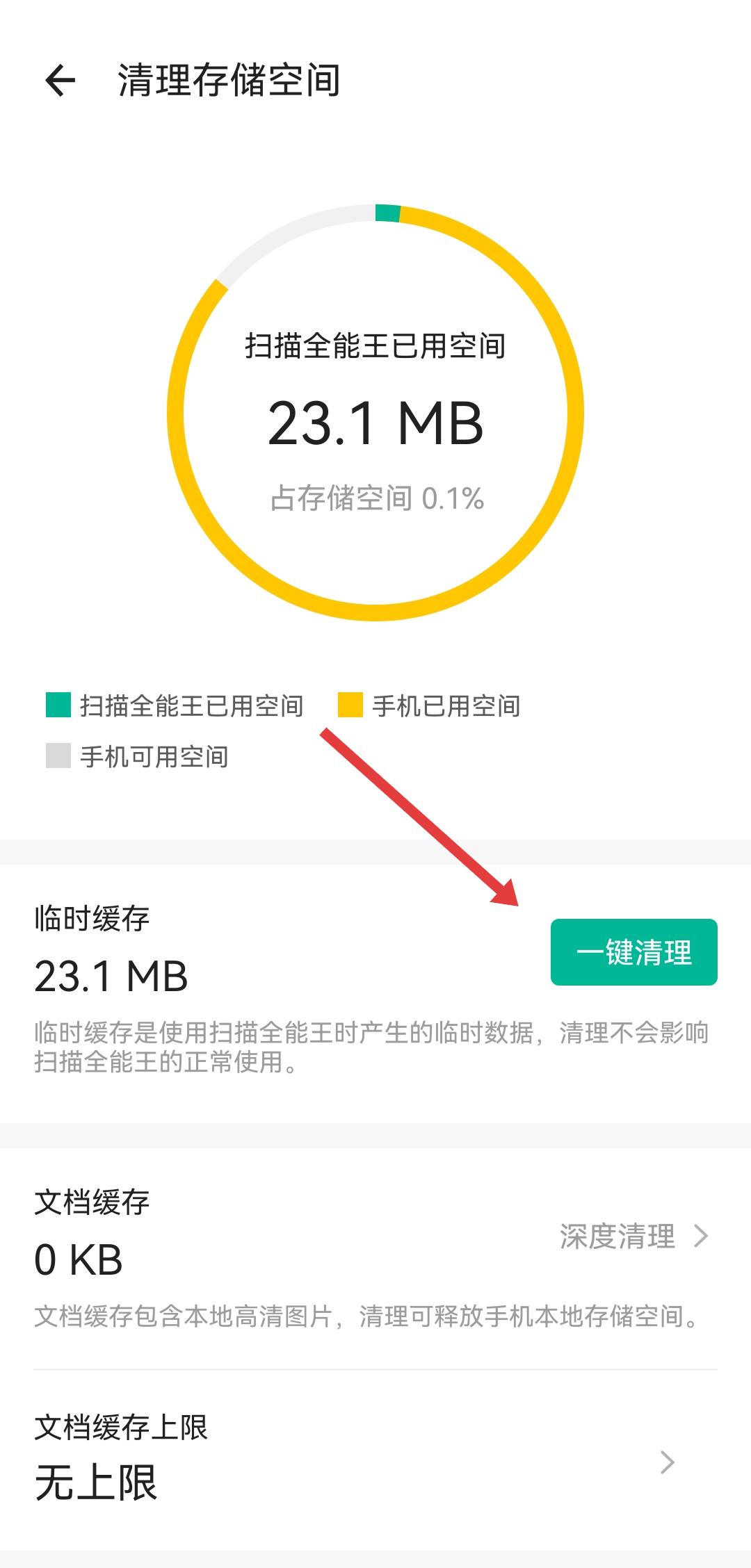Go back from 清理存储空间 page
751x1568 pixels.
[60, 80]
